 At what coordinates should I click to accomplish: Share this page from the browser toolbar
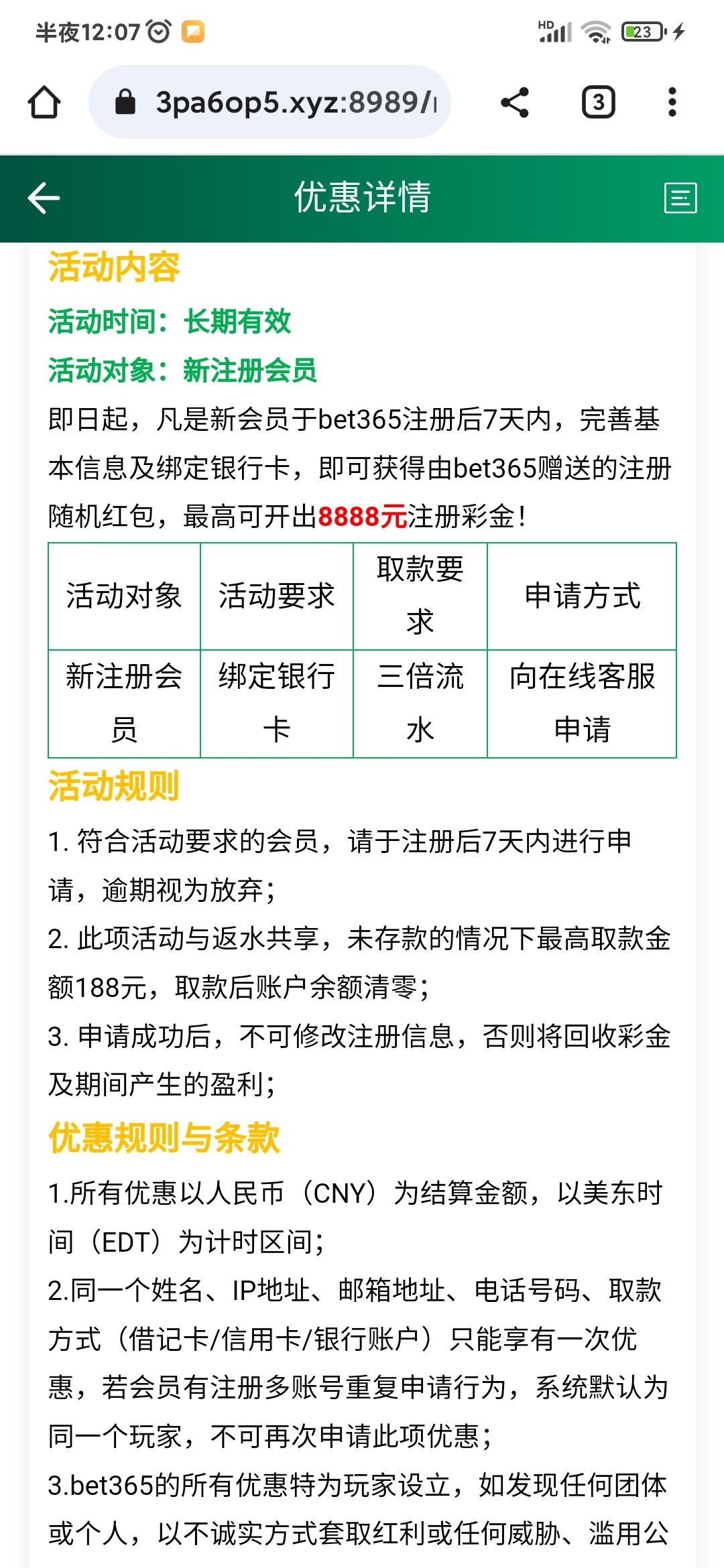pos(515,103)
